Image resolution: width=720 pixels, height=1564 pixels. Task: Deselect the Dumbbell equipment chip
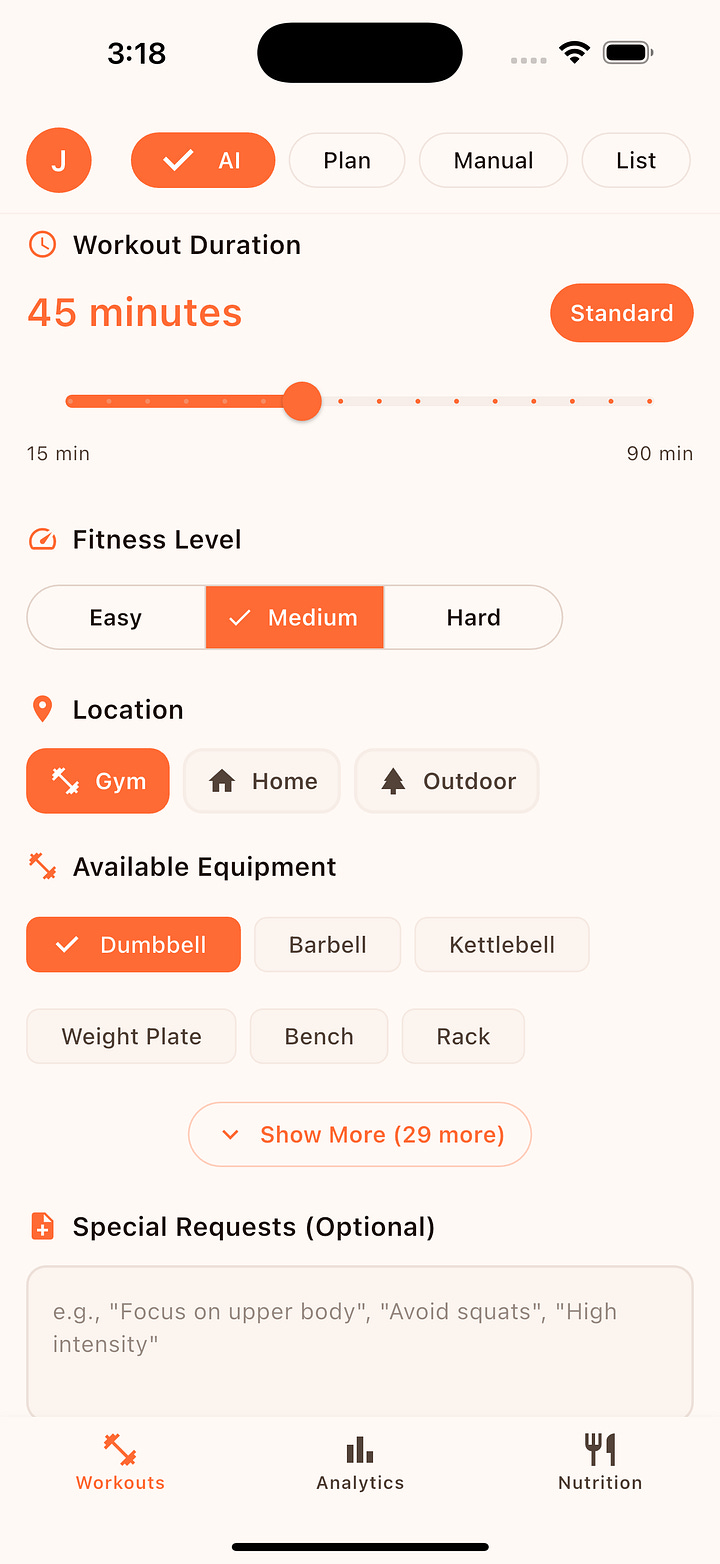[134, 945]
